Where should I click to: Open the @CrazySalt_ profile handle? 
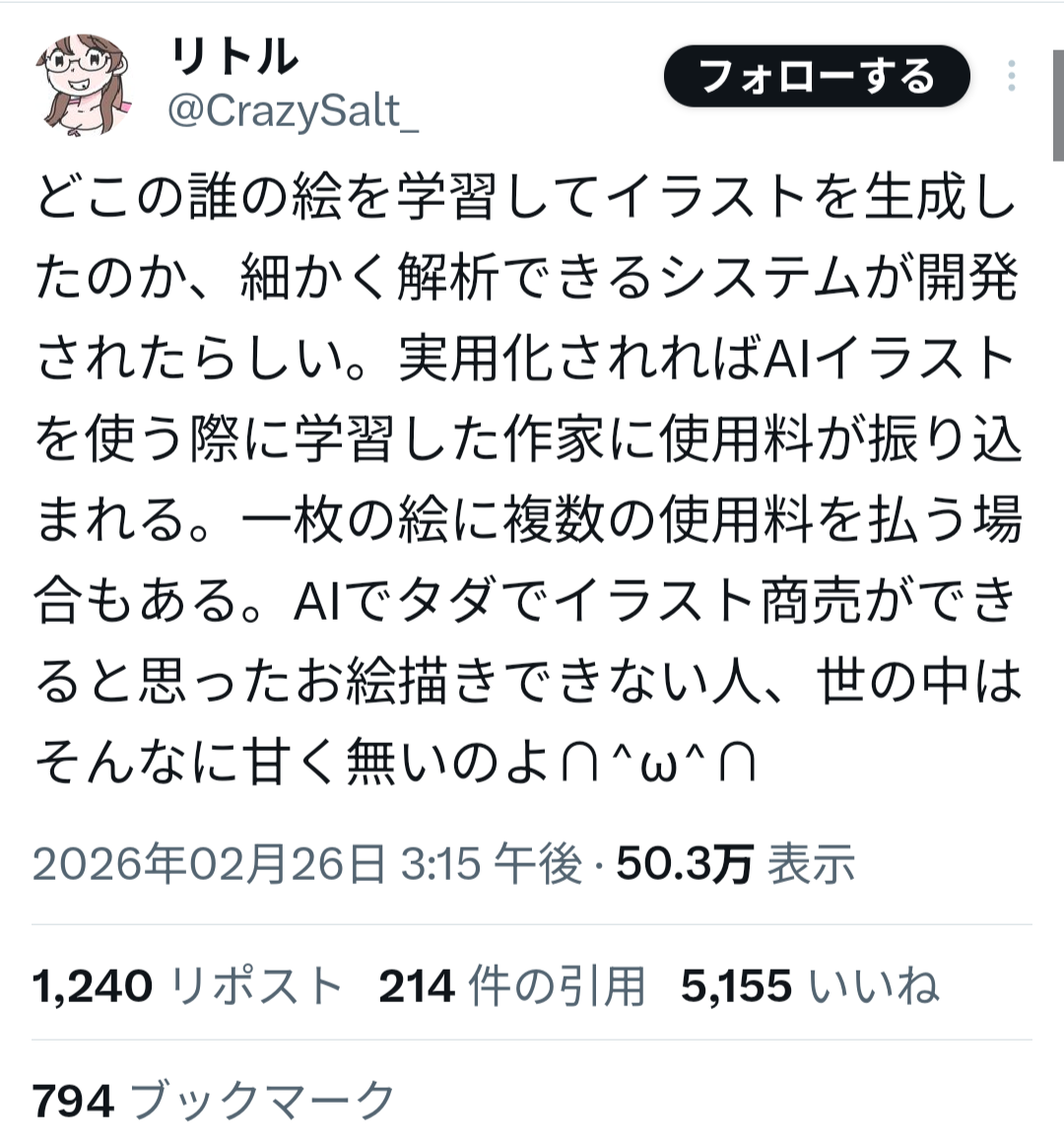pyautogui.click(x=294, y=111)
